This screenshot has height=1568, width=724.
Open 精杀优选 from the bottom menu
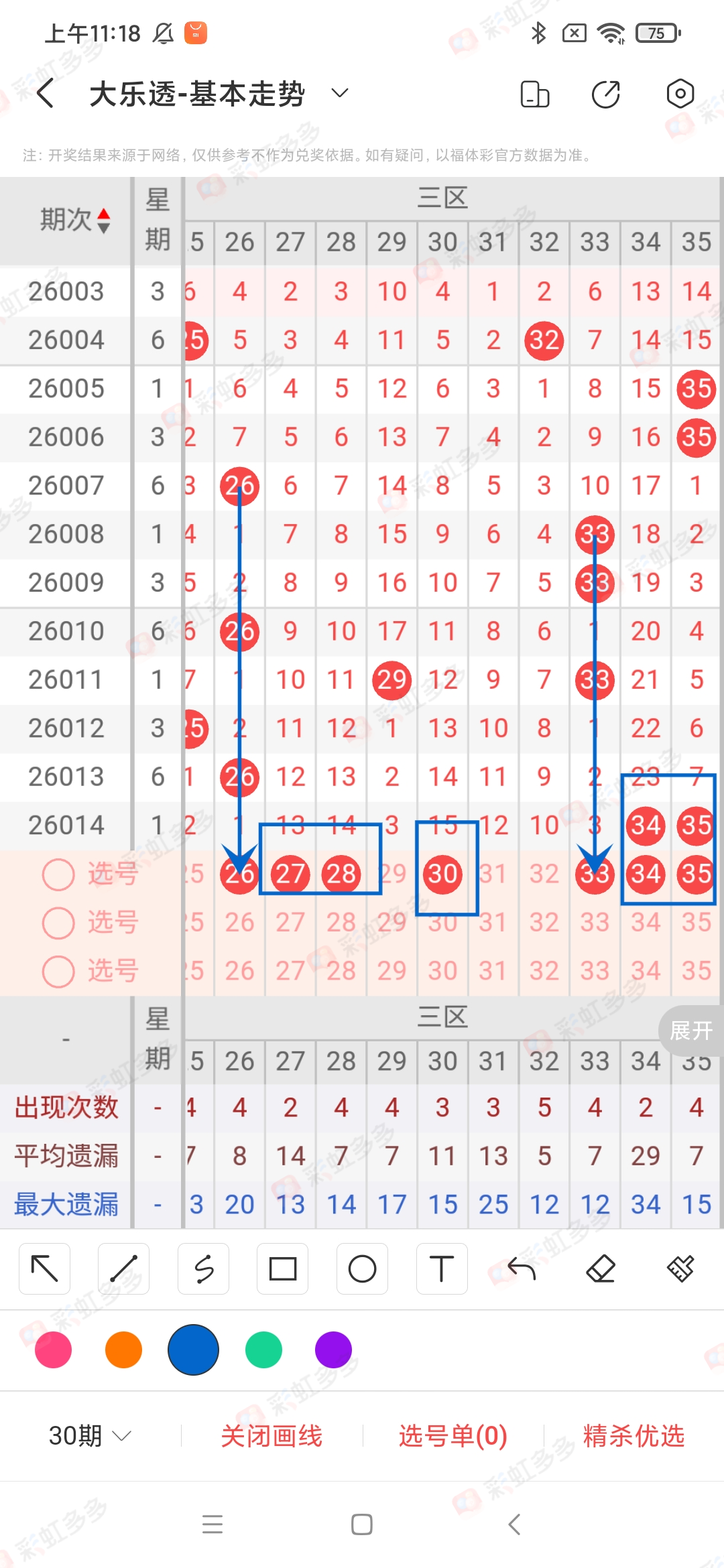click(x=633, y=1436)
